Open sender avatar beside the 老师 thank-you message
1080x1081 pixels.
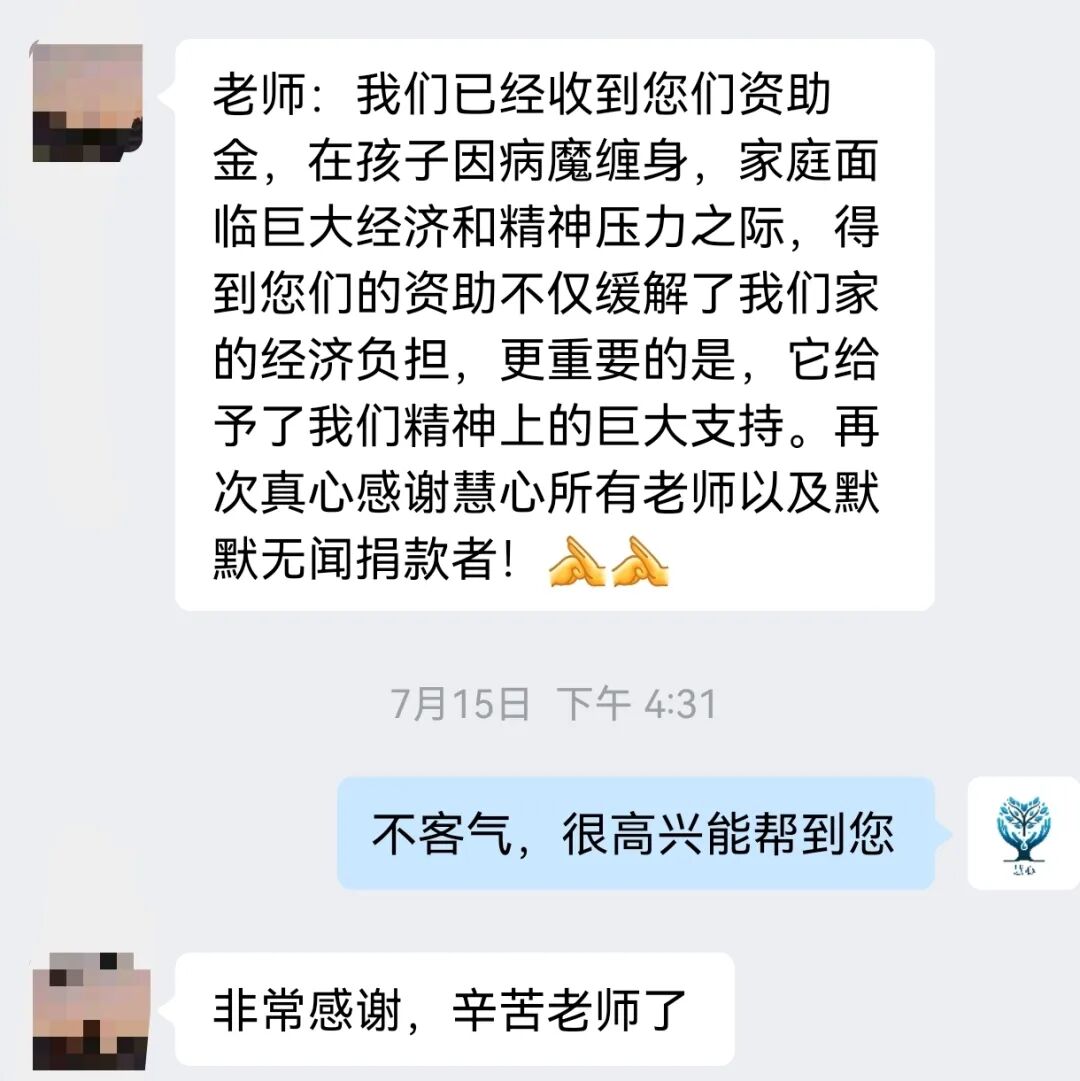click(x=87, y=102)
